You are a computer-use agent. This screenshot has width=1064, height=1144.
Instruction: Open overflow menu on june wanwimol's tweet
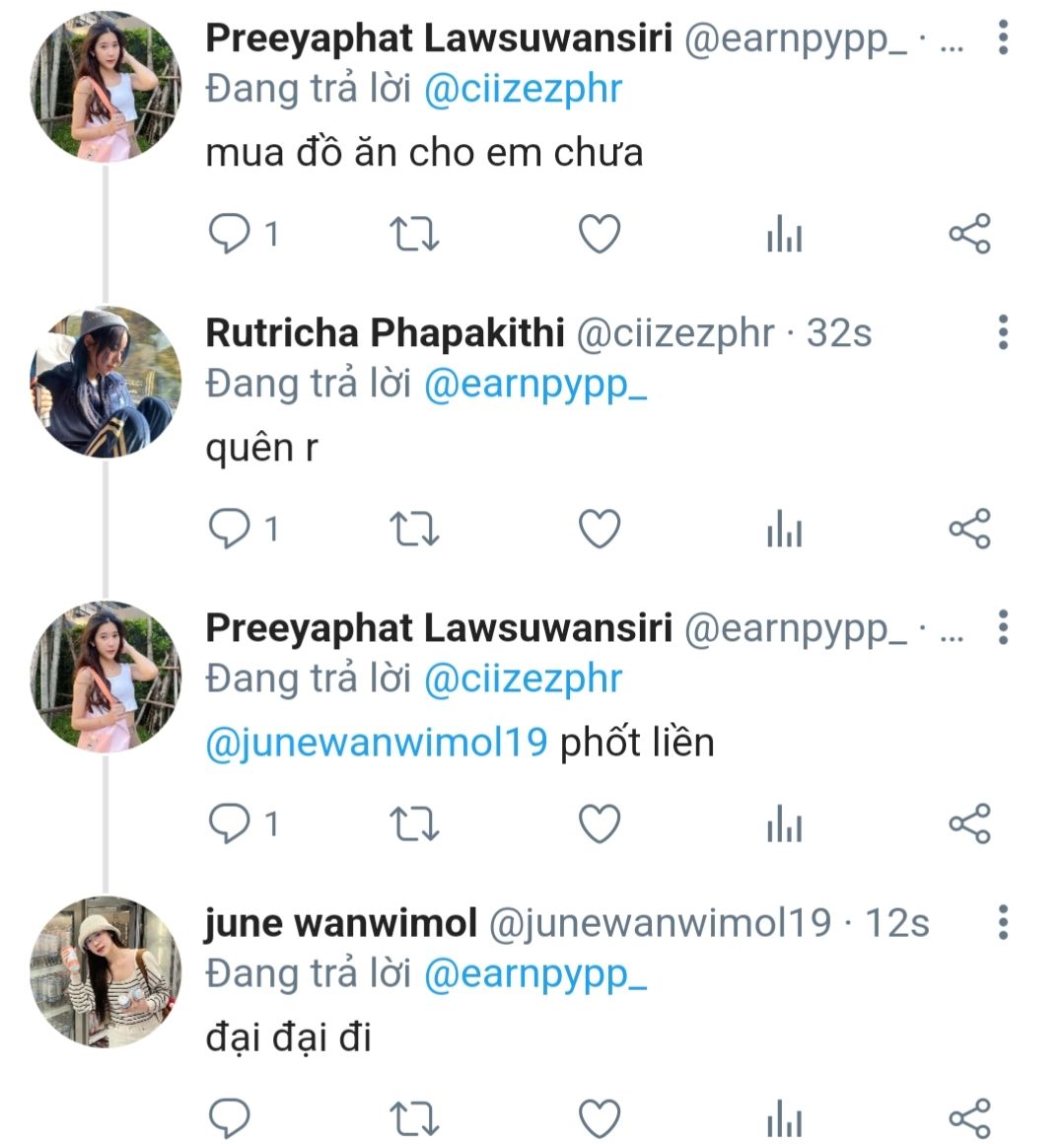(x=1003, y=922)
